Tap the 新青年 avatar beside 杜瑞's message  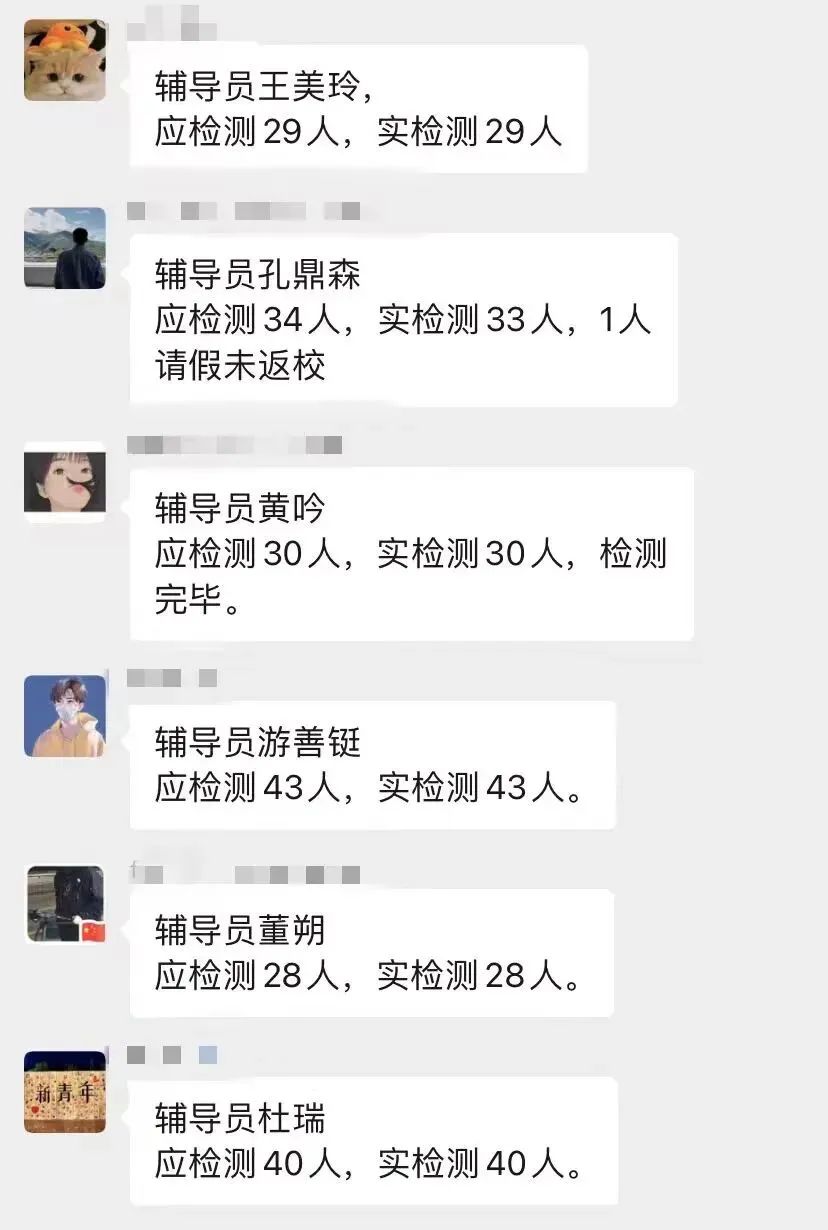pos(65,1092)
